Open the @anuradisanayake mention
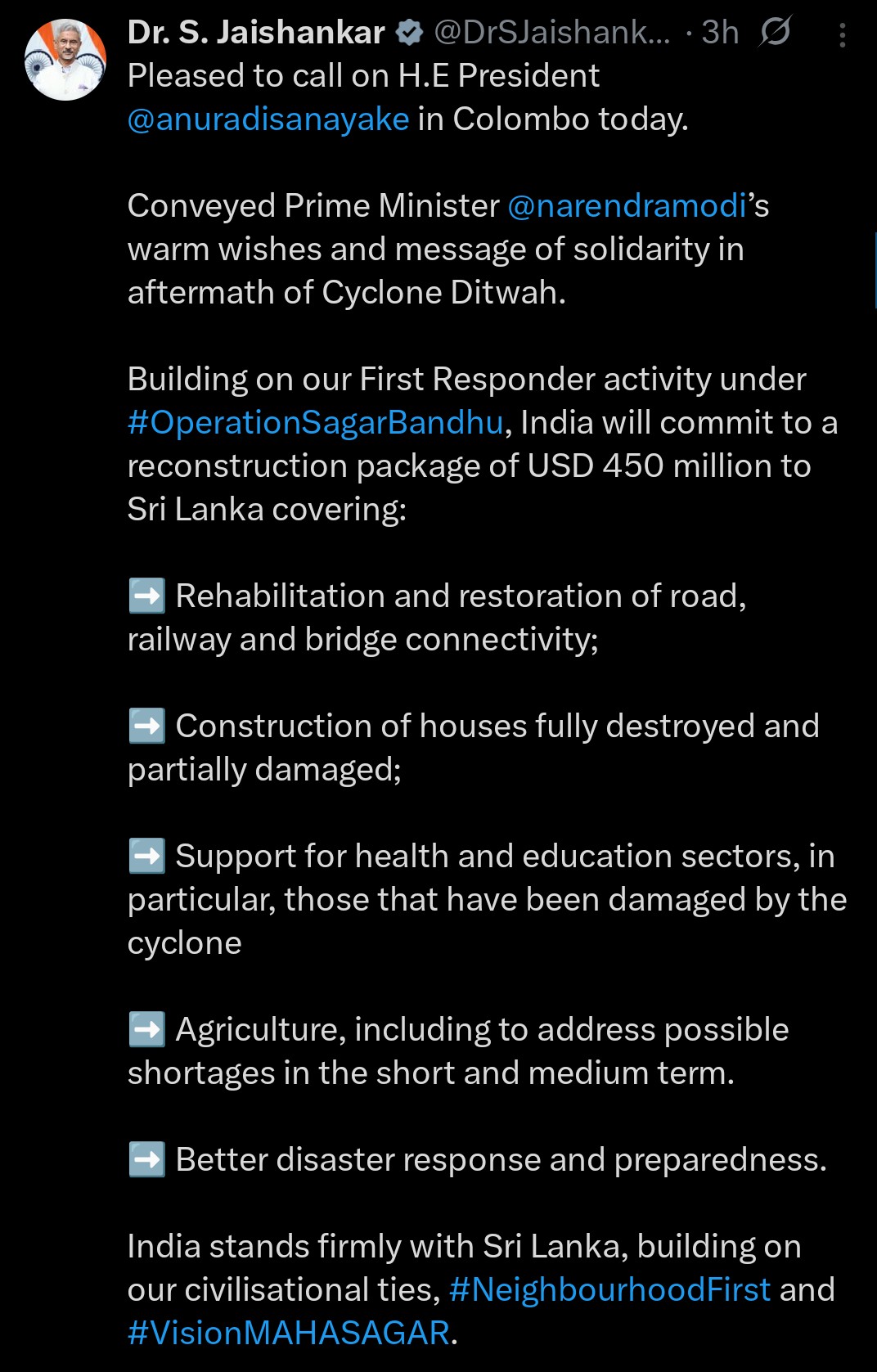This screenshot has width=877, height=1372. 268,119
